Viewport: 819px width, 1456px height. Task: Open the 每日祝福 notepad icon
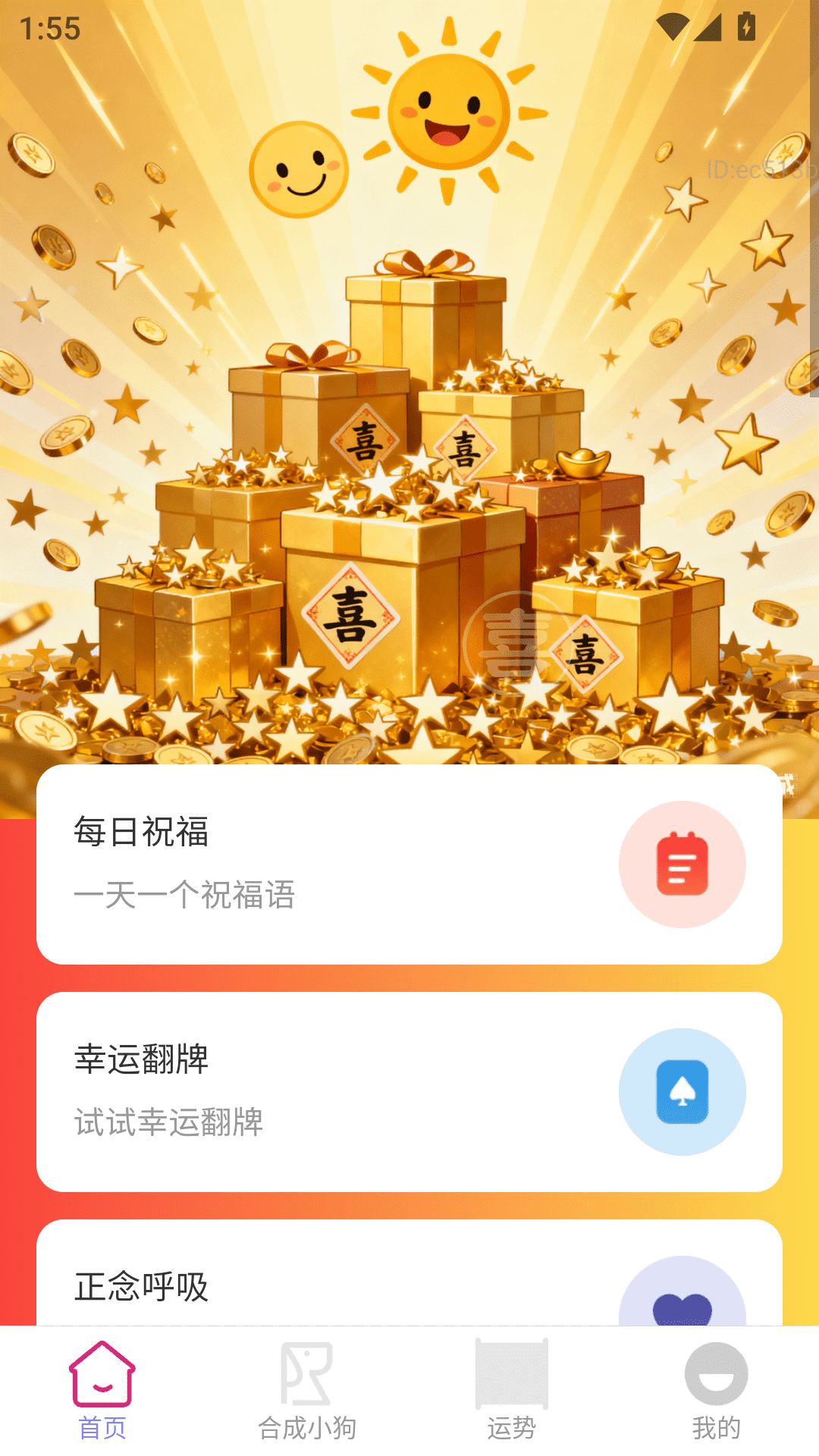682,864
